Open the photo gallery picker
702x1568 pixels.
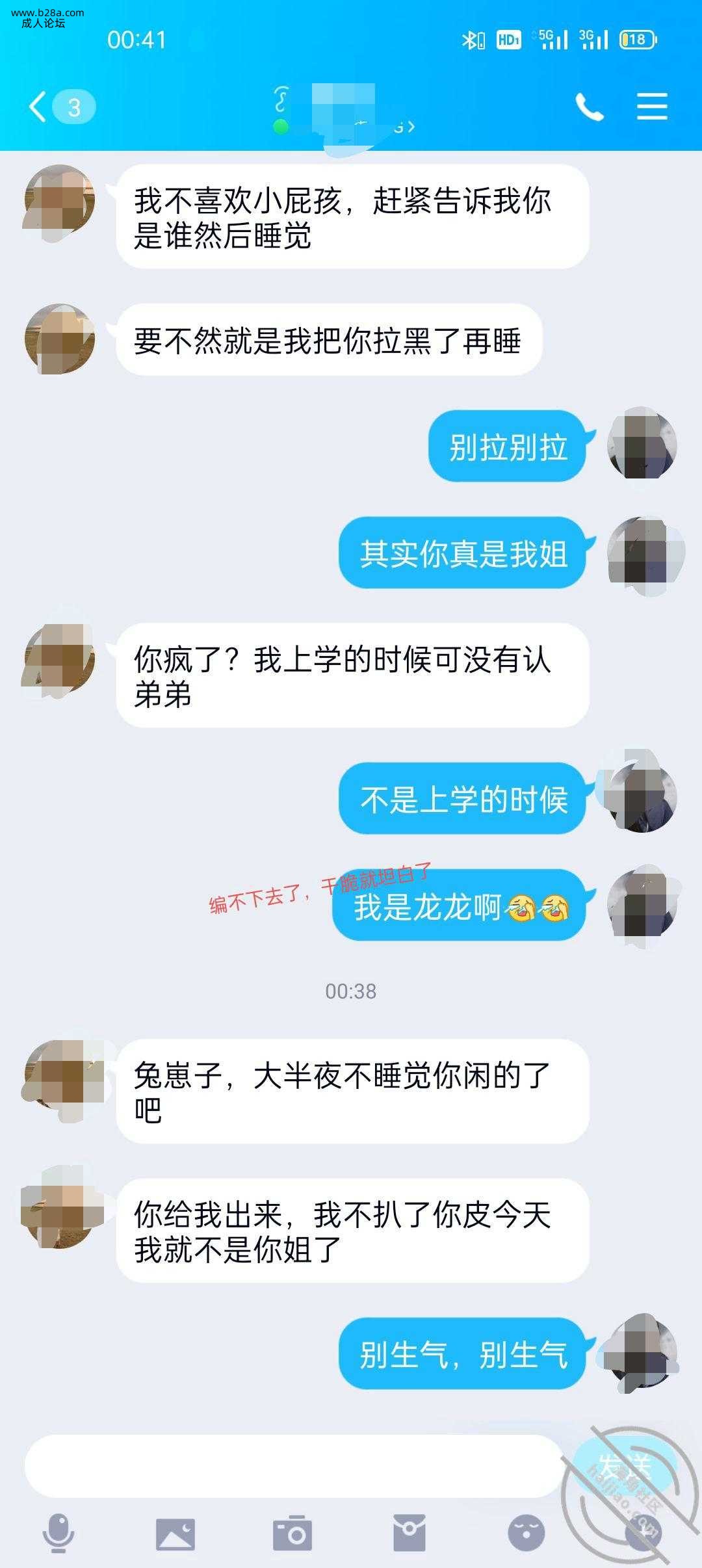(175, 1534)
